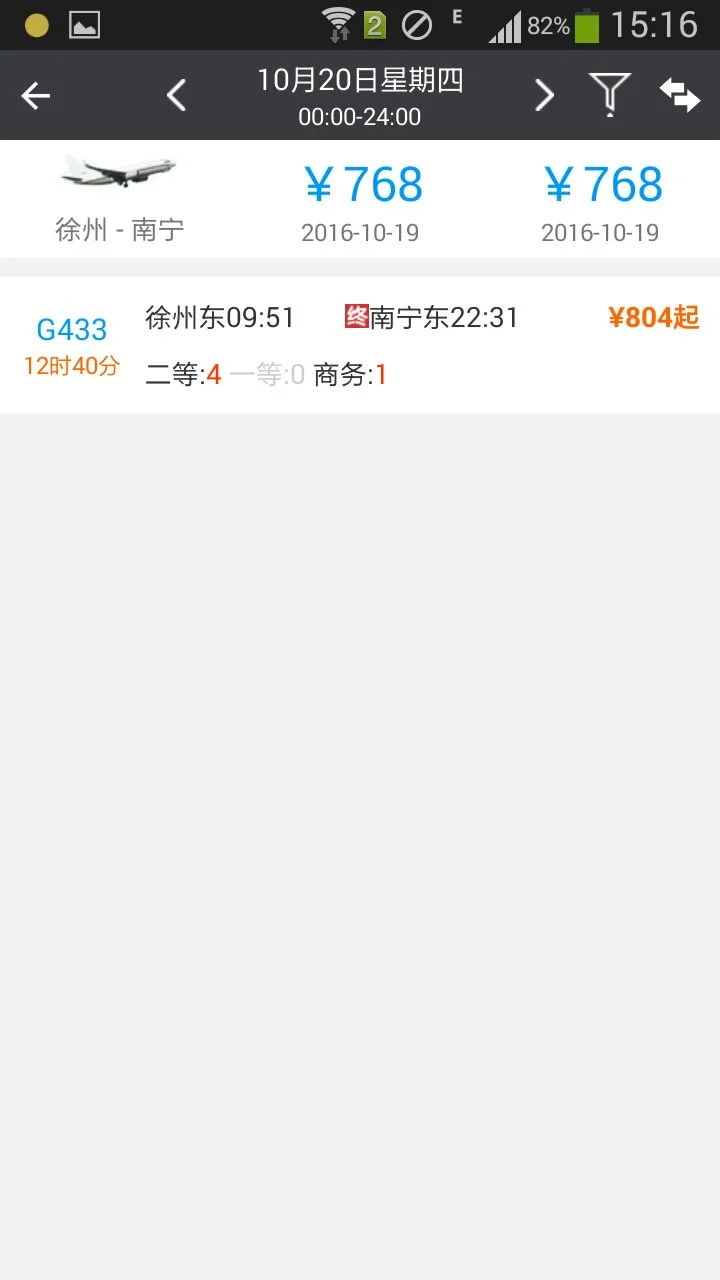Tap the back arrow icon
Screen dimensions: 720x1280
click(35, 95)
